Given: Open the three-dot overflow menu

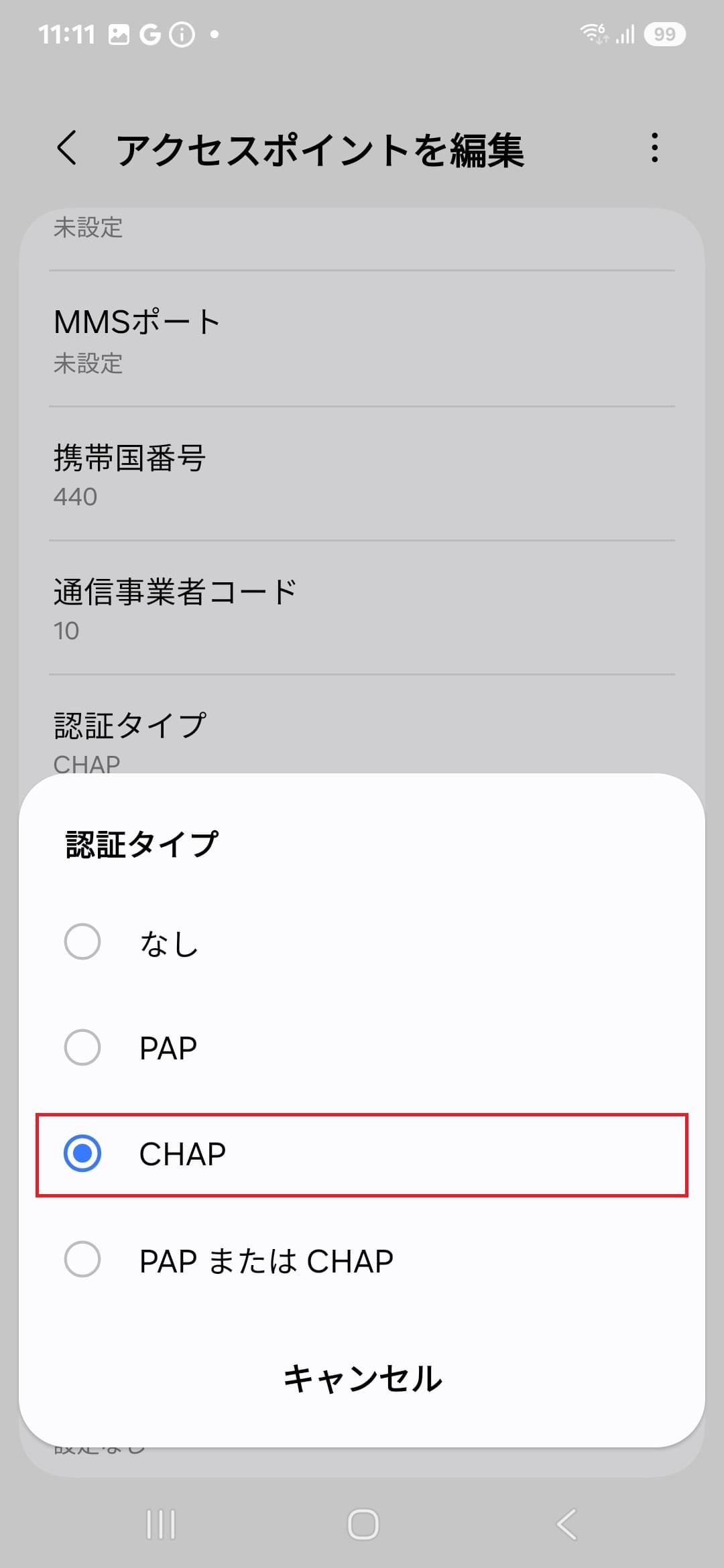Looking at the screenshot, I should pyautogui.click(x=654, y=149).
